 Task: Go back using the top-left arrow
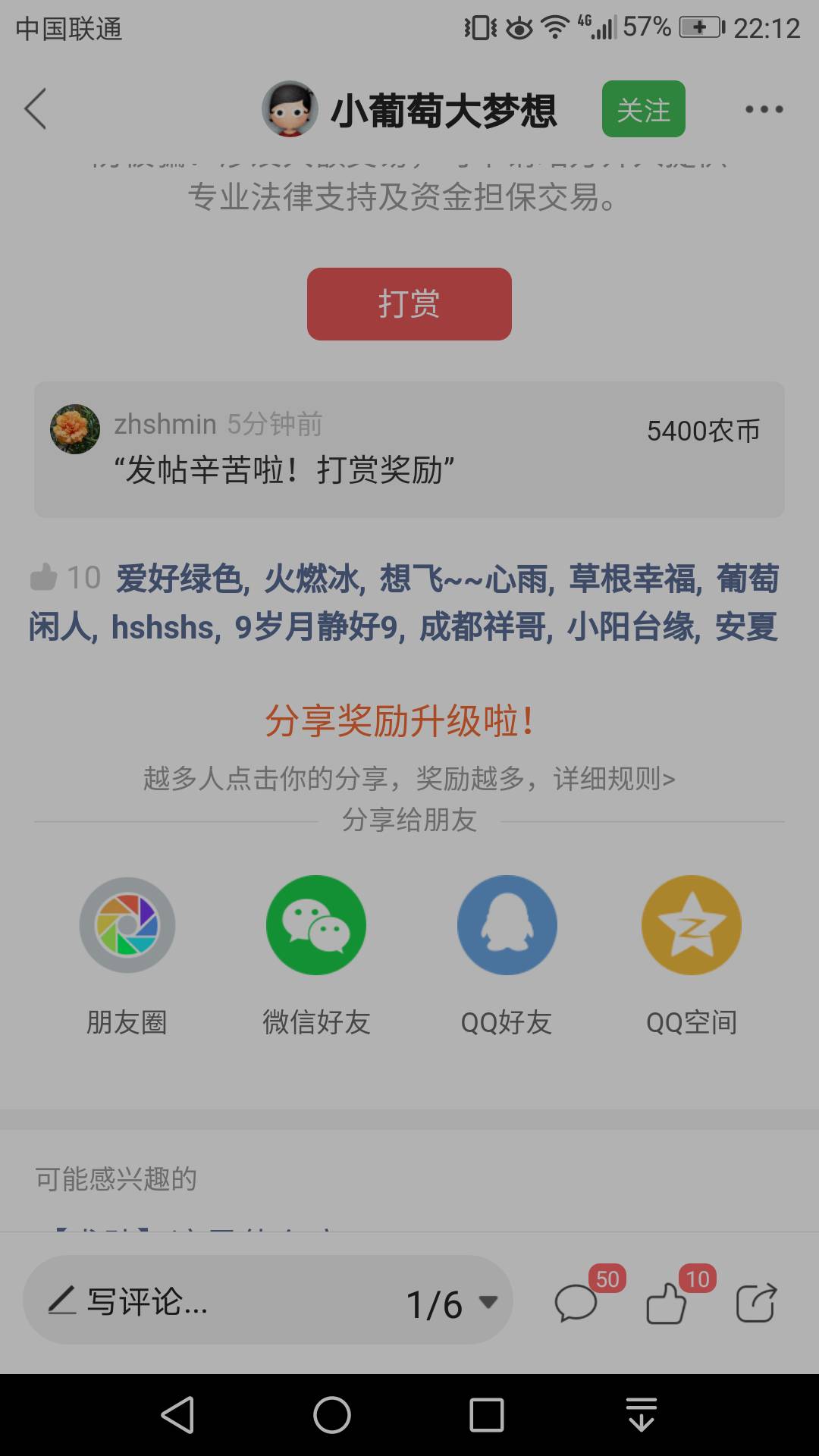(x=36, y=109)
